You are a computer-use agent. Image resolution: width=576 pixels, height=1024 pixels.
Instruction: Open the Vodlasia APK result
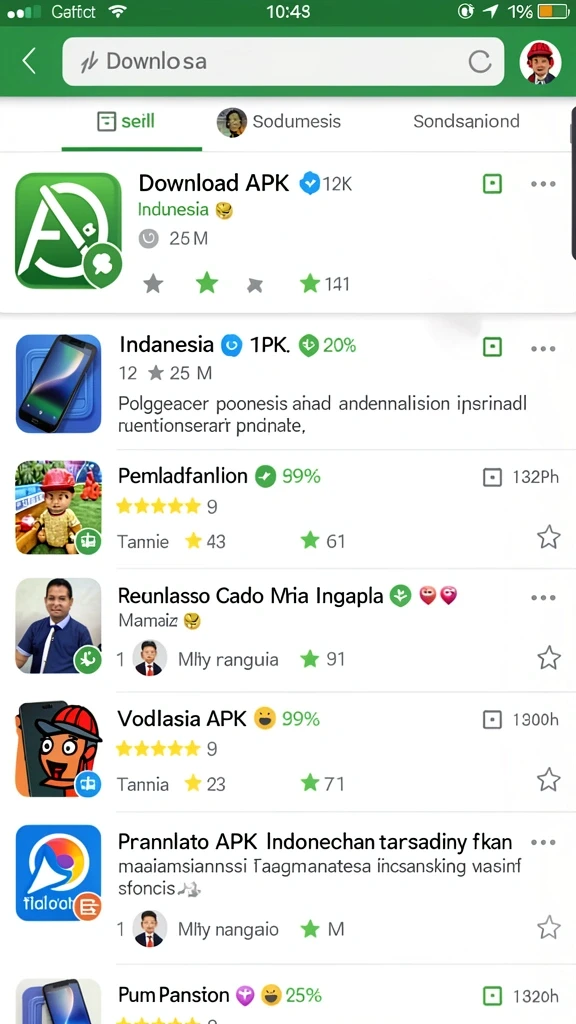coord(288,751)
